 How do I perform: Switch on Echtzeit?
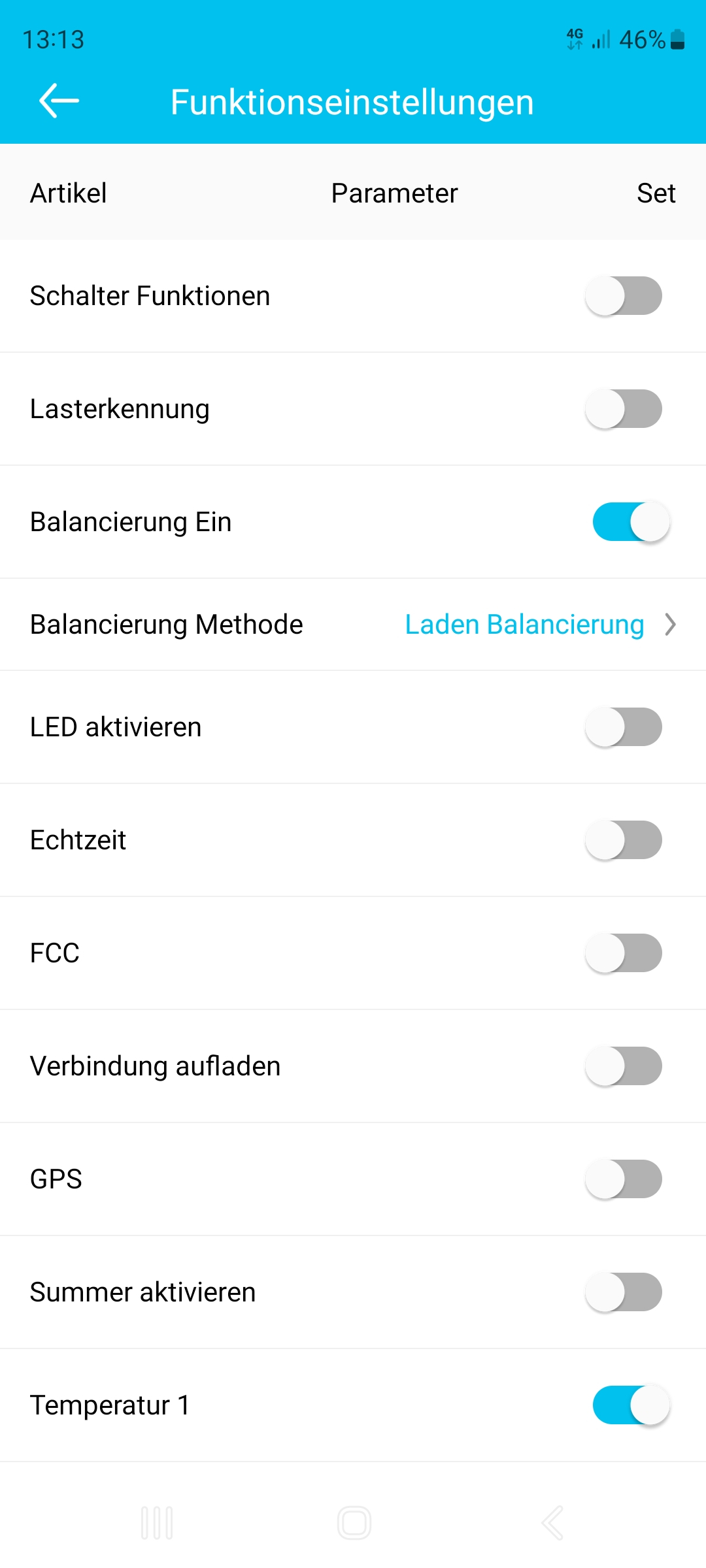[x=624, y=840]
